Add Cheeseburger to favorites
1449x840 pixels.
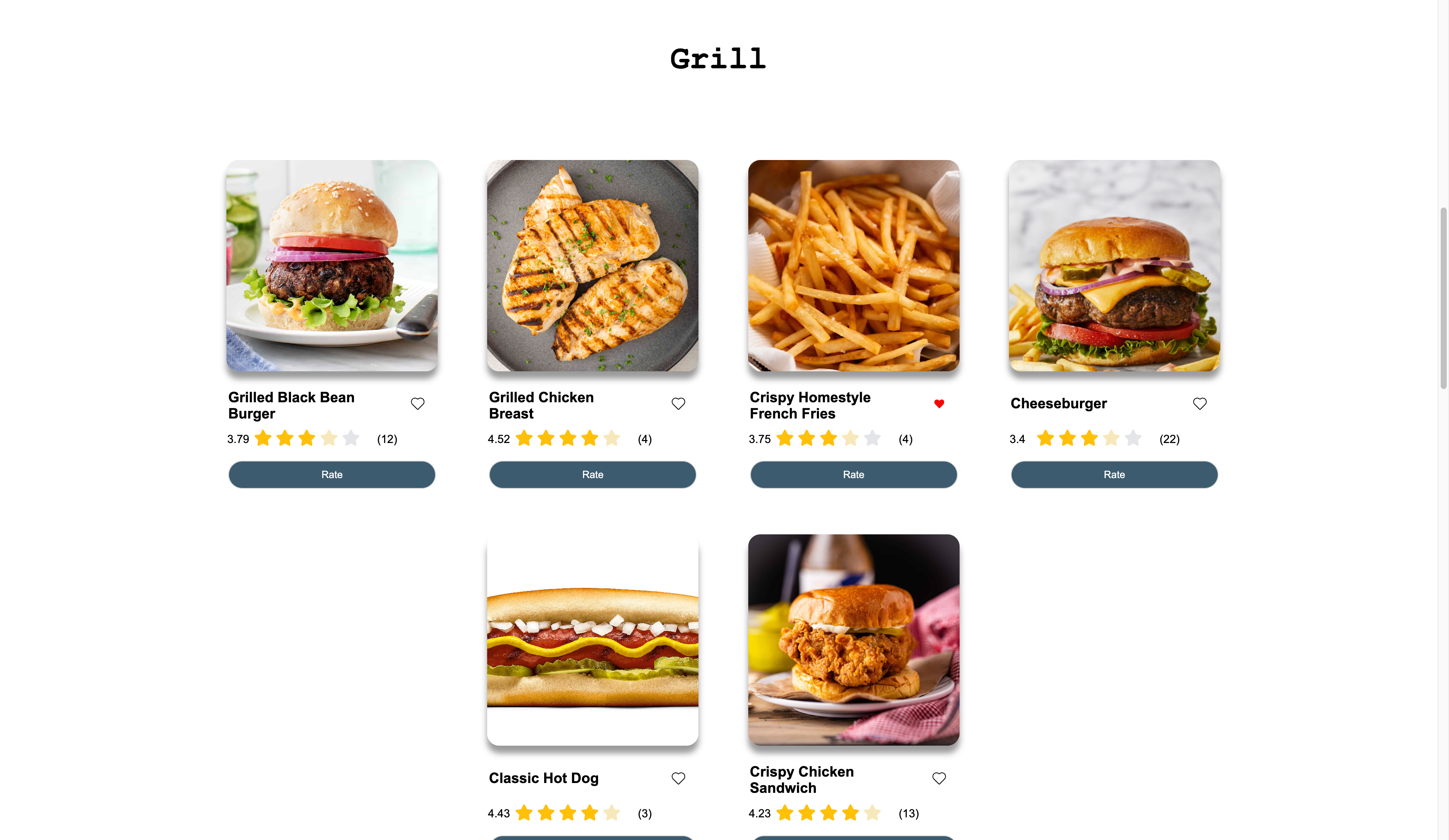[1200, 404]
